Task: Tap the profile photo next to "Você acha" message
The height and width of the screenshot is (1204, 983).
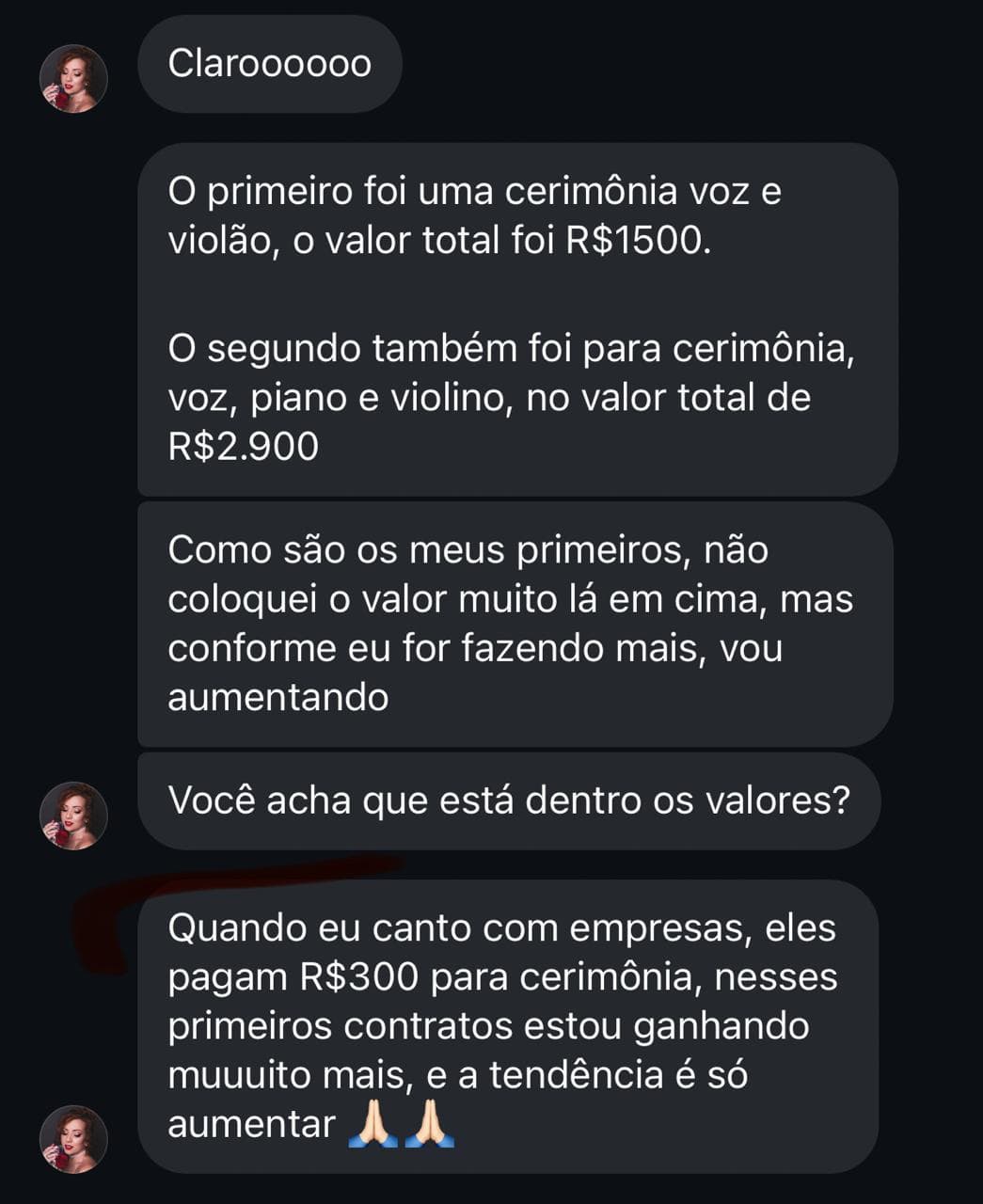Action: [x=73, y=816]
